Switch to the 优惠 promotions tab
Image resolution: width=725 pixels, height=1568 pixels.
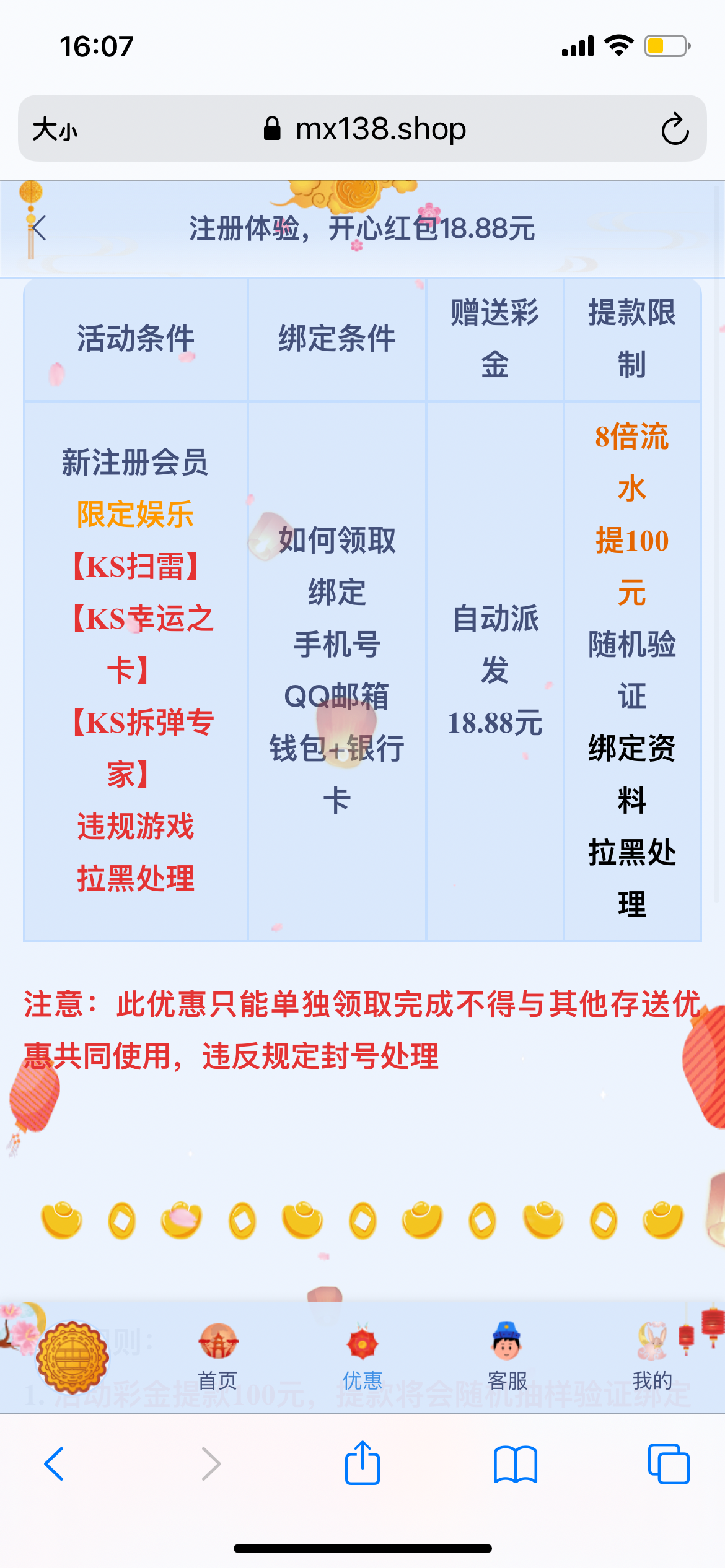362,1357
